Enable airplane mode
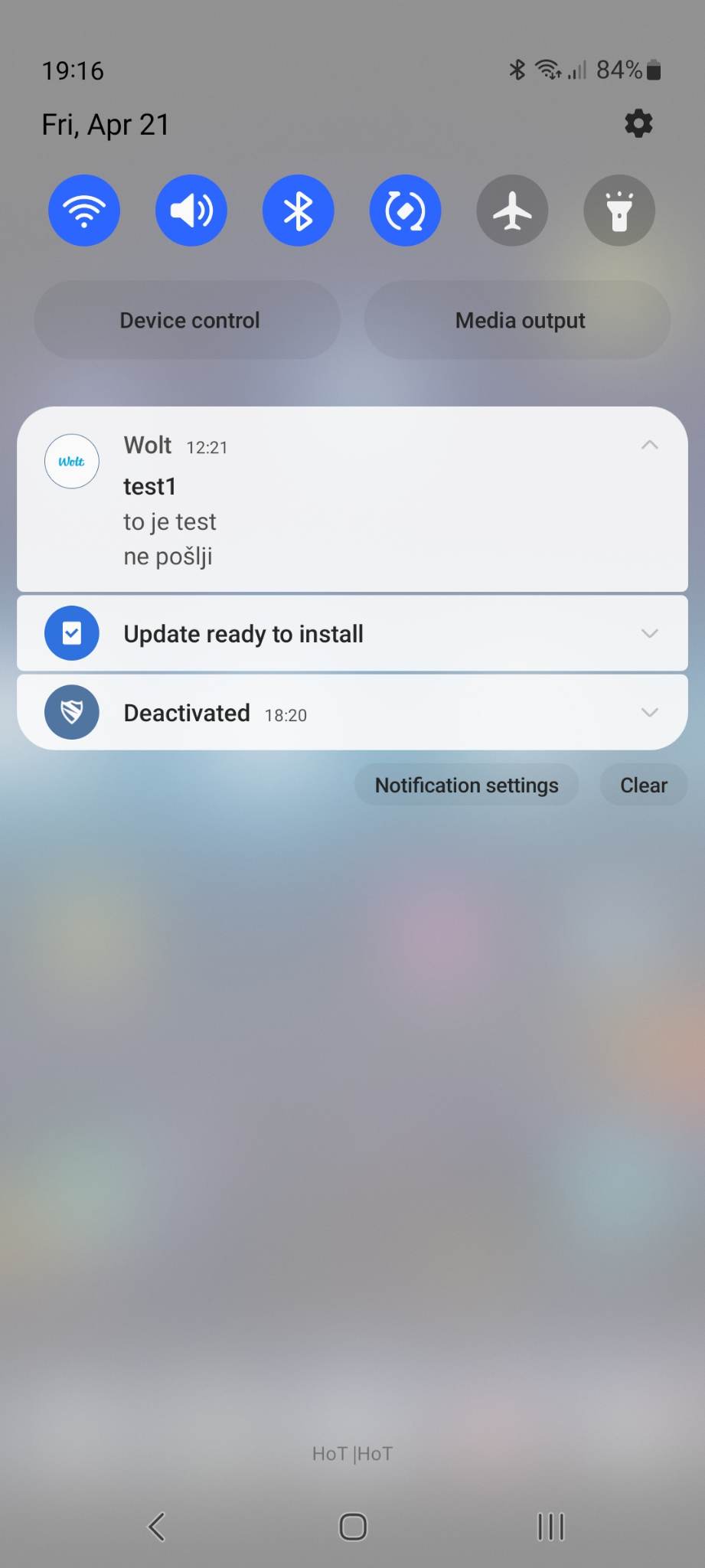Screen dimensions: 705x1568 click(513, 211)
